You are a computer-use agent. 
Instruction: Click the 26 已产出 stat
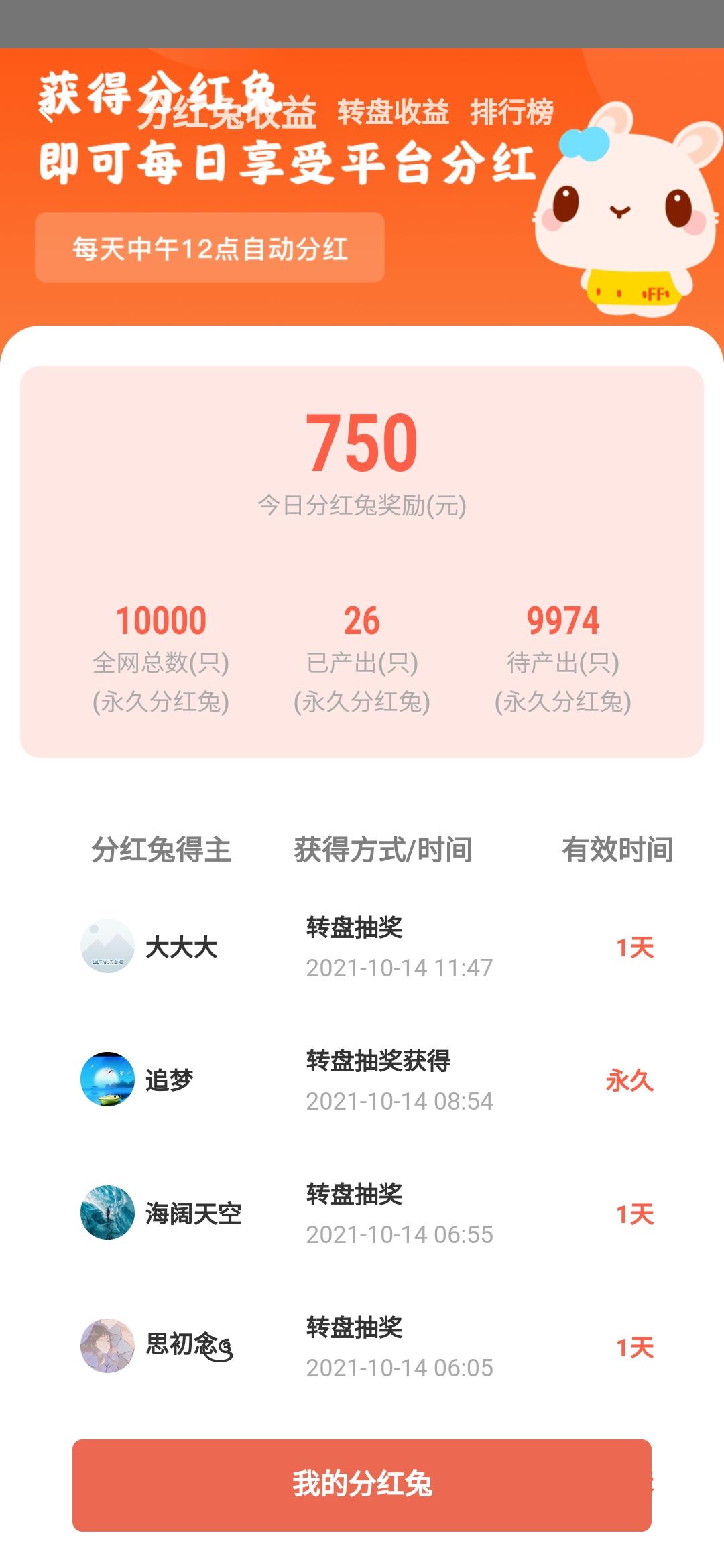pyautogui.click(x=362, y=623)
